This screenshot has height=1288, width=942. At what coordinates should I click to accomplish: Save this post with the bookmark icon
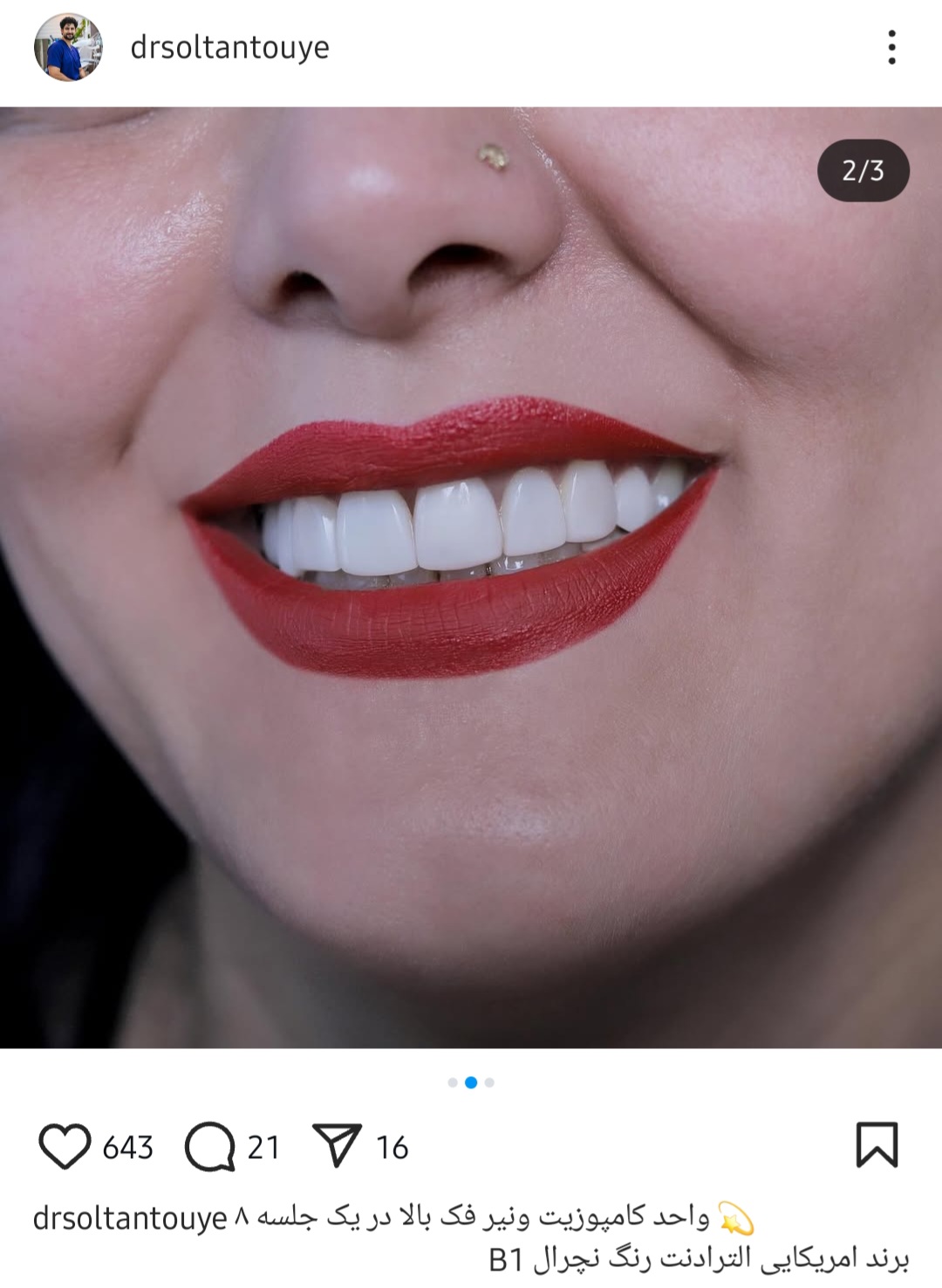pos(877,1145)
